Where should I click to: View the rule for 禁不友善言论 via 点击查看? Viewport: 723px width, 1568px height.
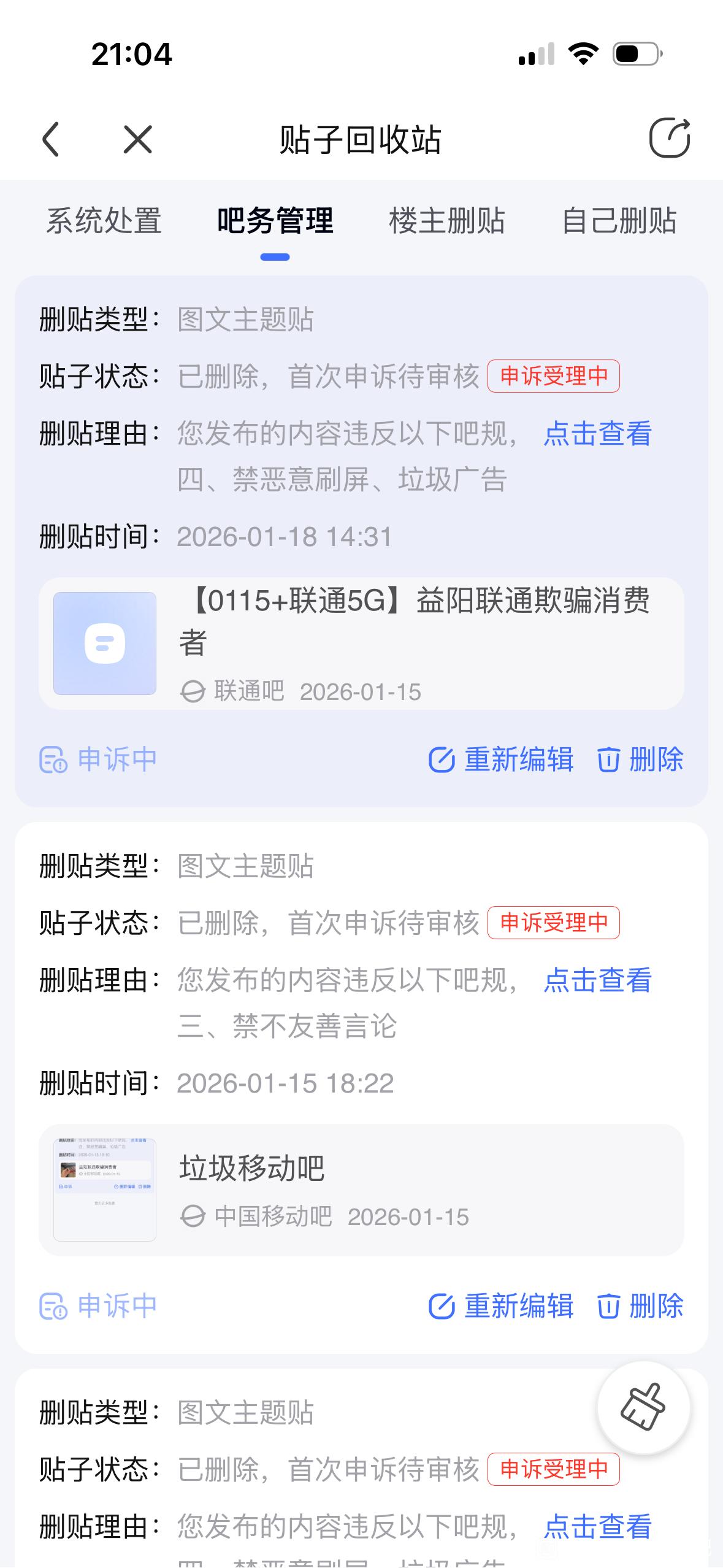[597, 980]
